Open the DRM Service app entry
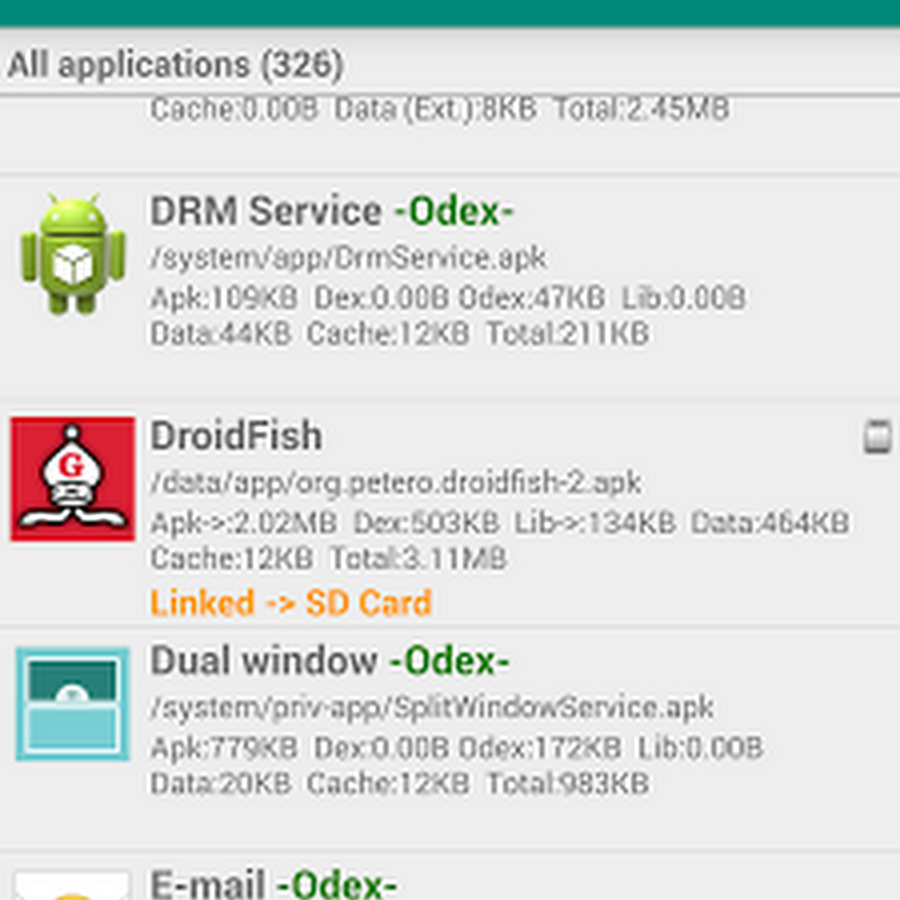This screenshot has height=900, width=900. (450, 272)
